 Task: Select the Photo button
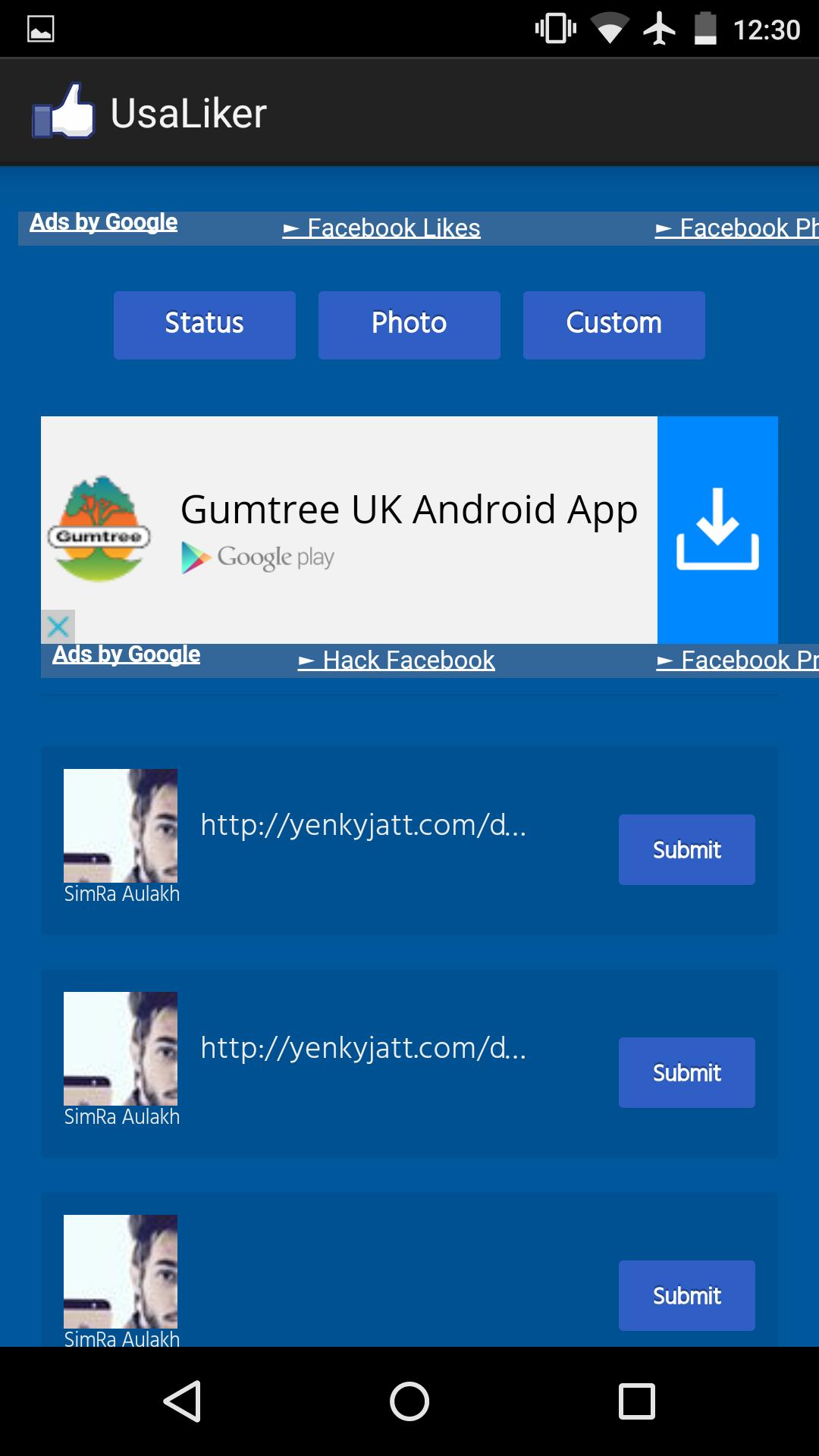click(x=409, y=325)
